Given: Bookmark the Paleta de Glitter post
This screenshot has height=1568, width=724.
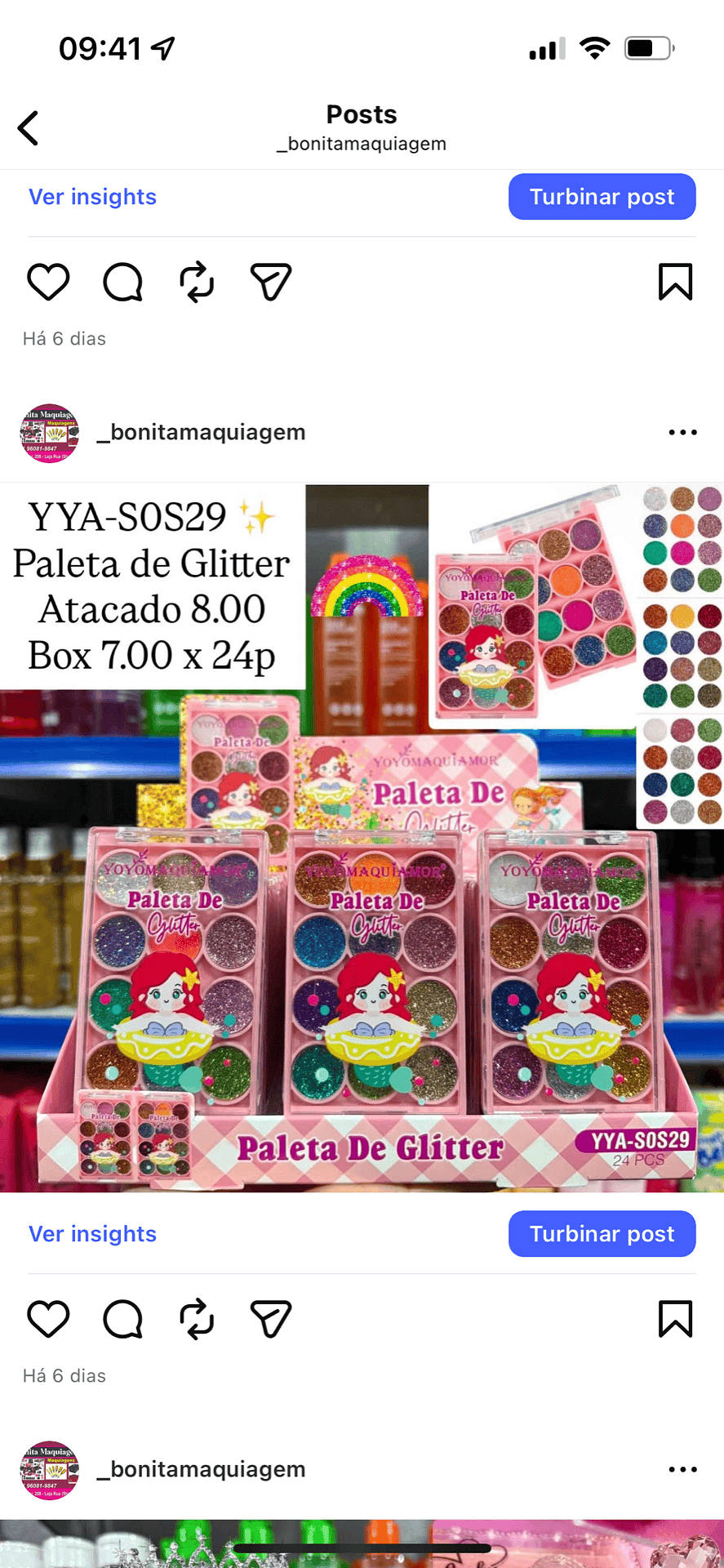Looking at the screenshot, I should point(675,1318).
